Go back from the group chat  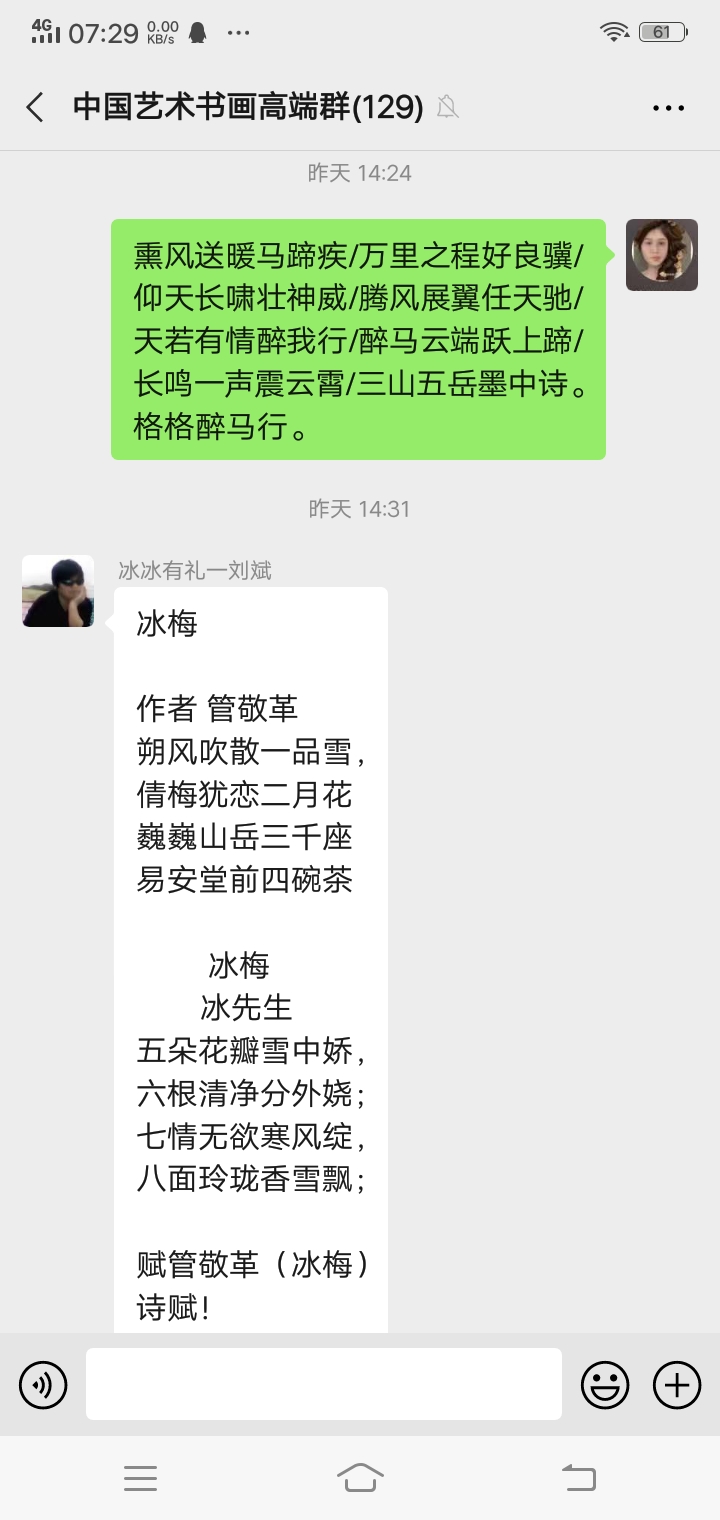pos(36,107)
